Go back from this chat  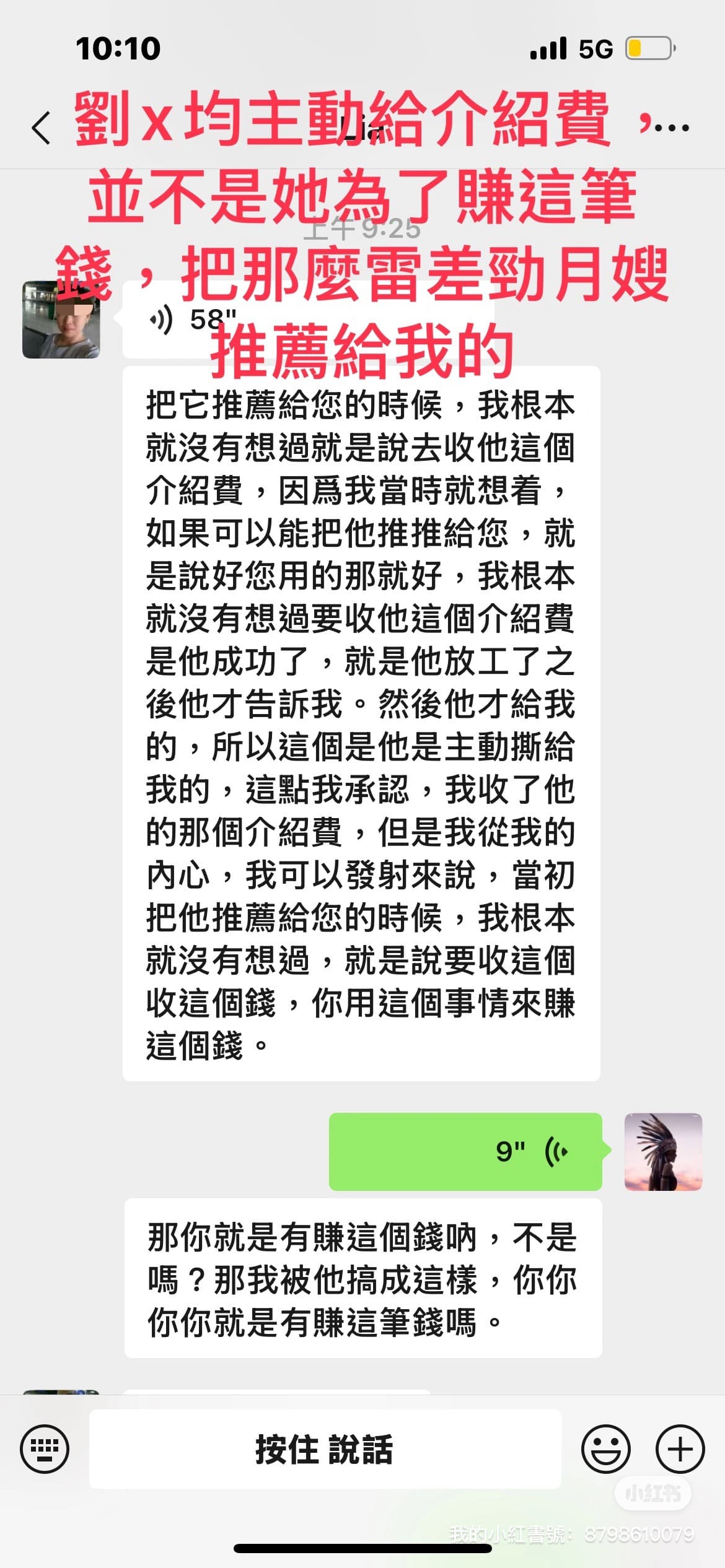(x=41, y=128)
